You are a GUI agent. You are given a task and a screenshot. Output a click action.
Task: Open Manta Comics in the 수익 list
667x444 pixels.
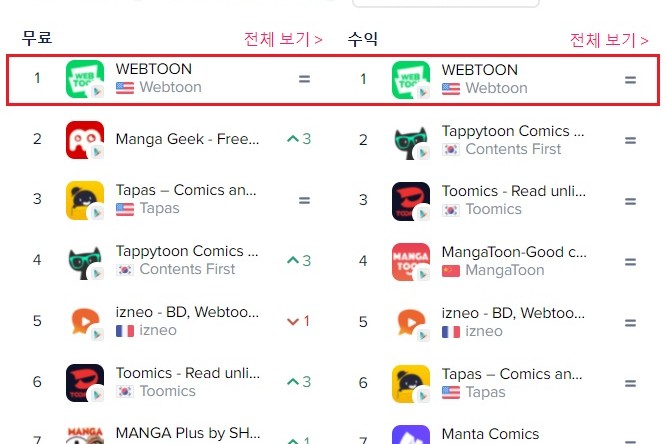[x=489, y=434]
